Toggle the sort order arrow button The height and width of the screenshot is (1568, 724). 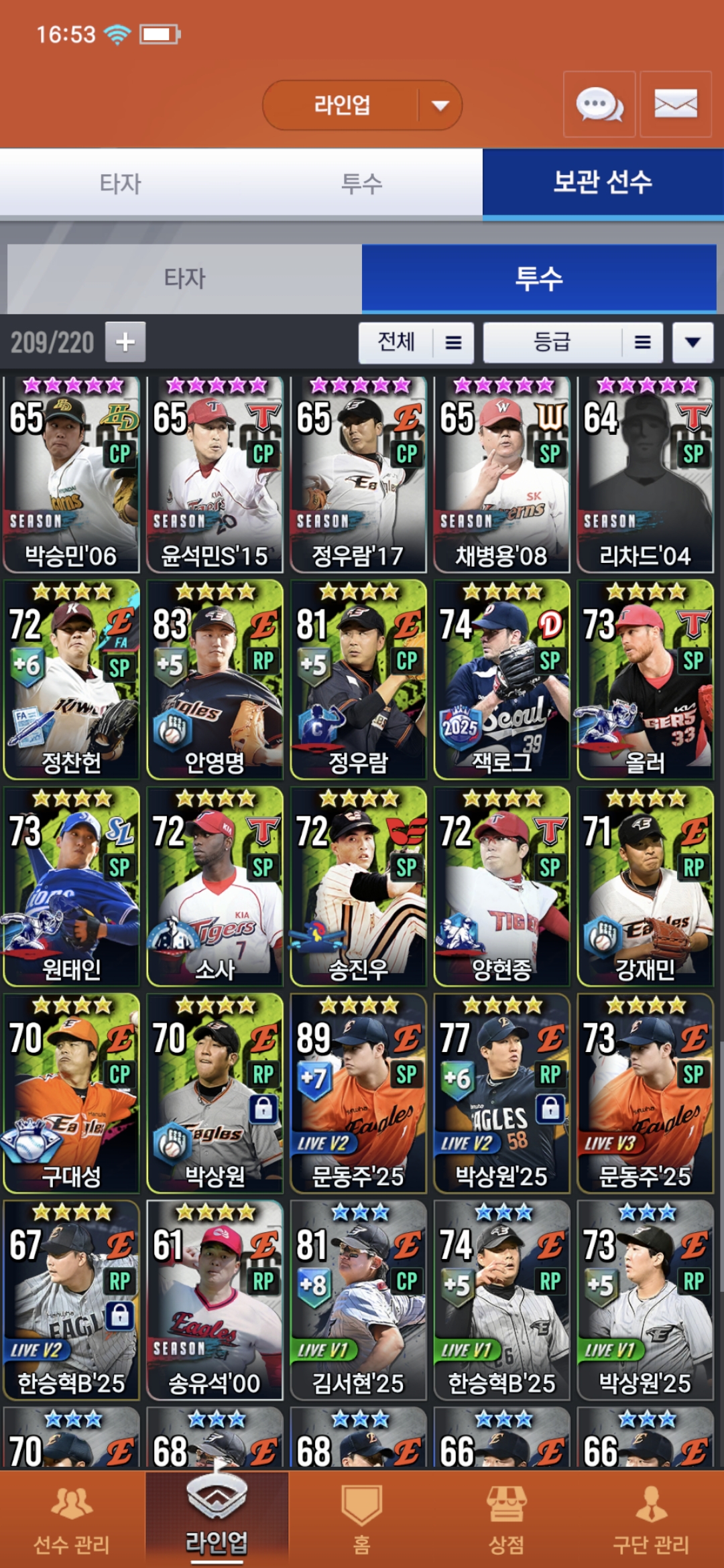click(692, 342)
